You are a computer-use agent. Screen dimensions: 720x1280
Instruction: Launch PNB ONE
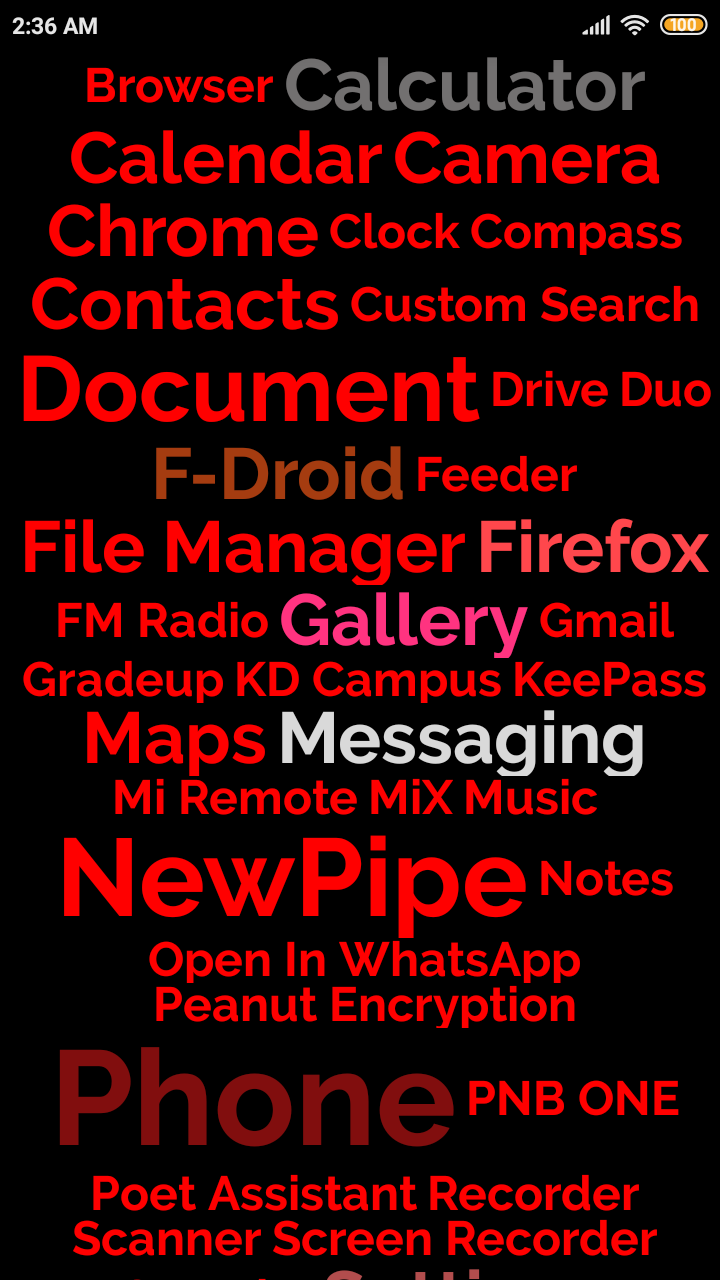coord(573,1100)
